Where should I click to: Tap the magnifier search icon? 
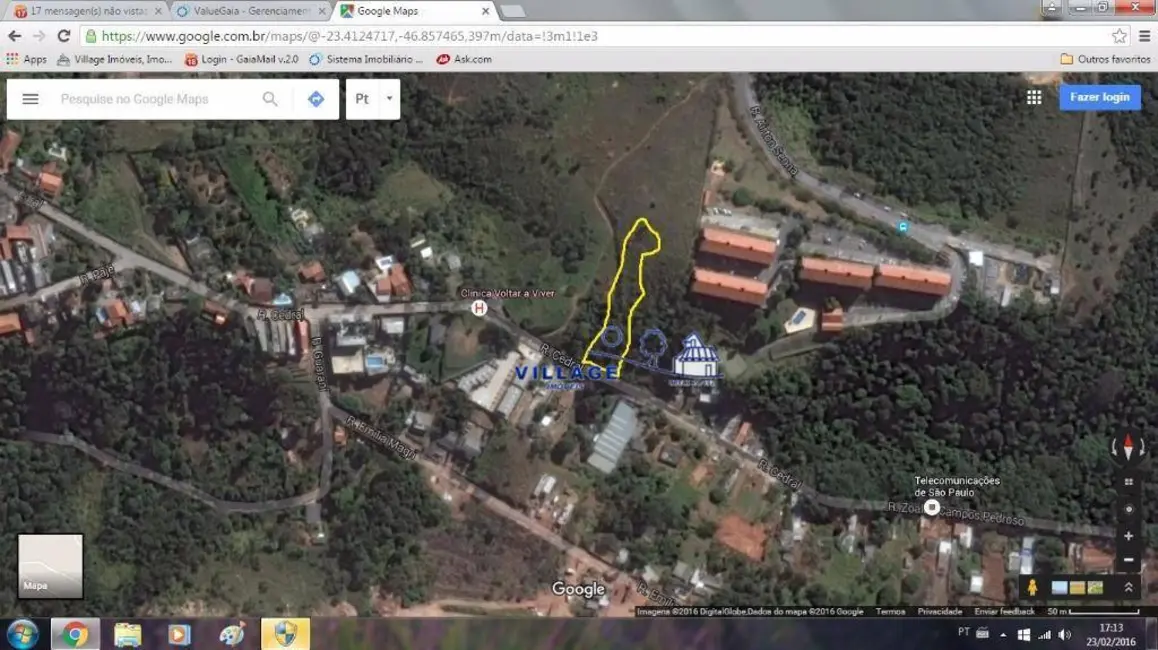click(x=270, y=99)
